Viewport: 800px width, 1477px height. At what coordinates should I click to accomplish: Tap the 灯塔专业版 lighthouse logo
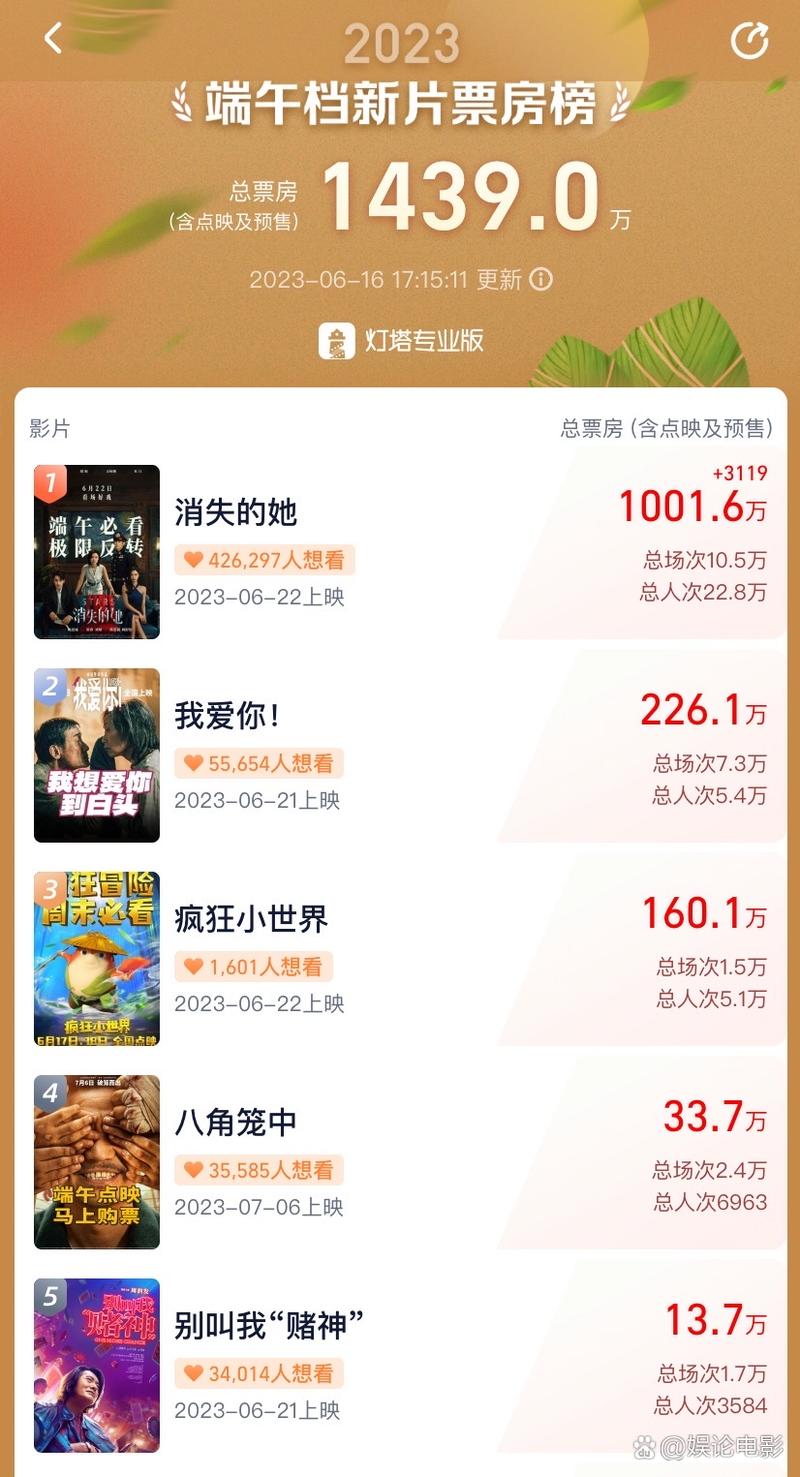pos(336,340)
